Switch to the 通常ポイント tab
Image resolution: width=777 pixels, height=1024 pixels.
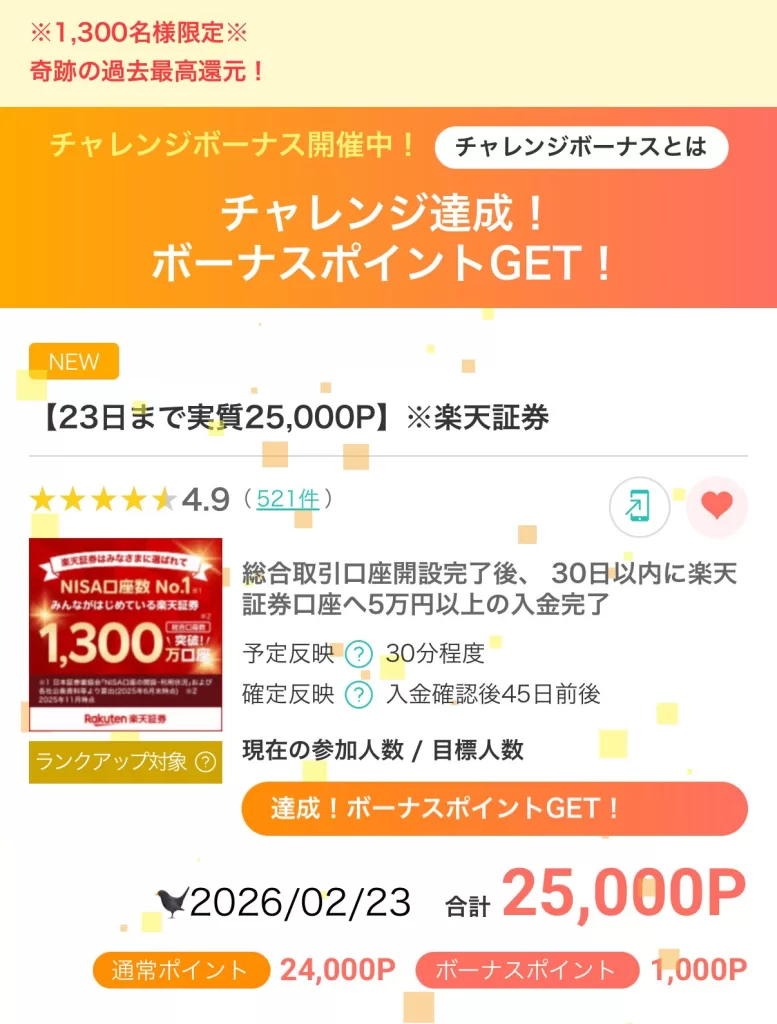pos(180,969)
